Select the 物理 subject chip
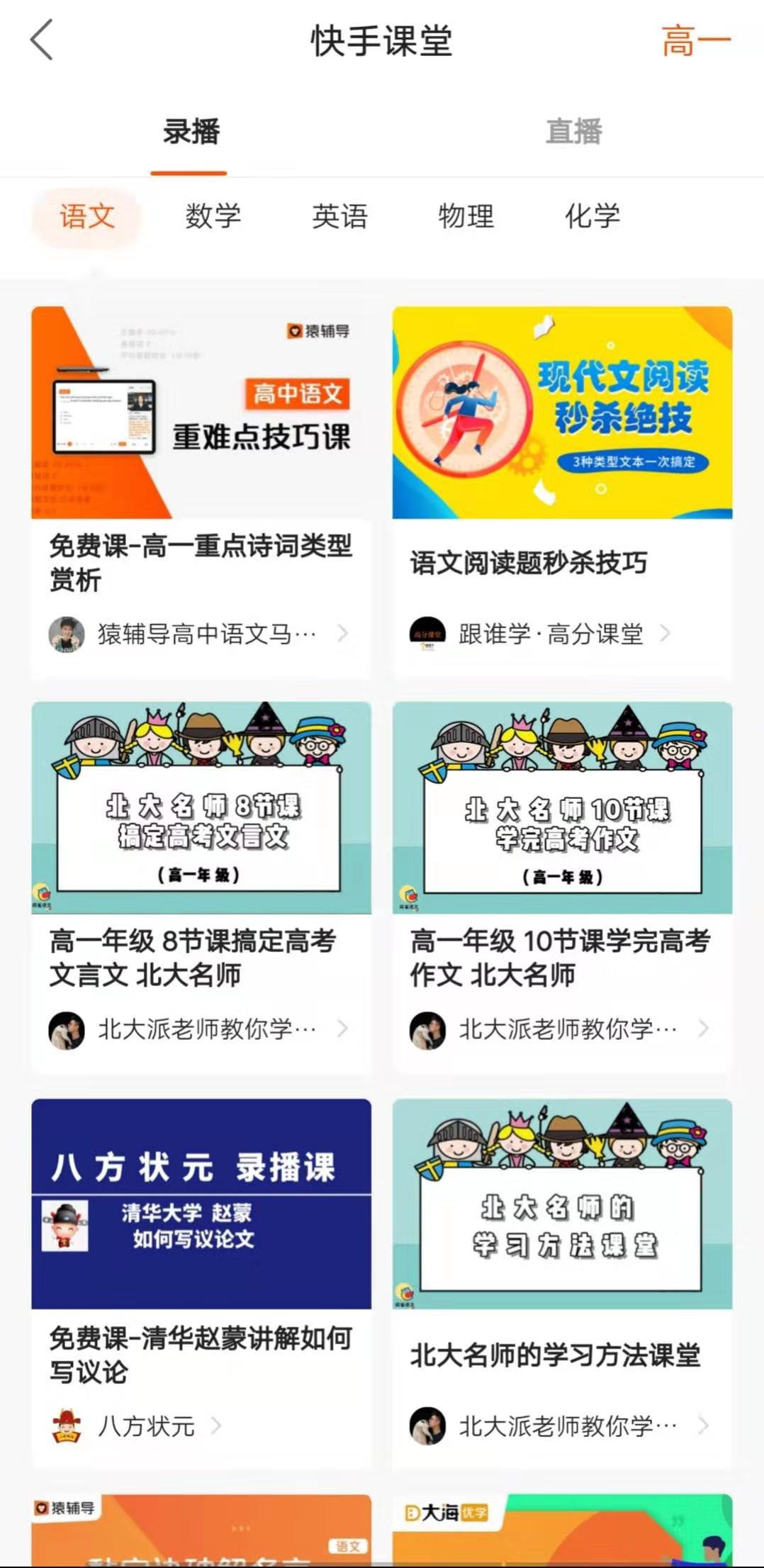 tap(466, 216)
